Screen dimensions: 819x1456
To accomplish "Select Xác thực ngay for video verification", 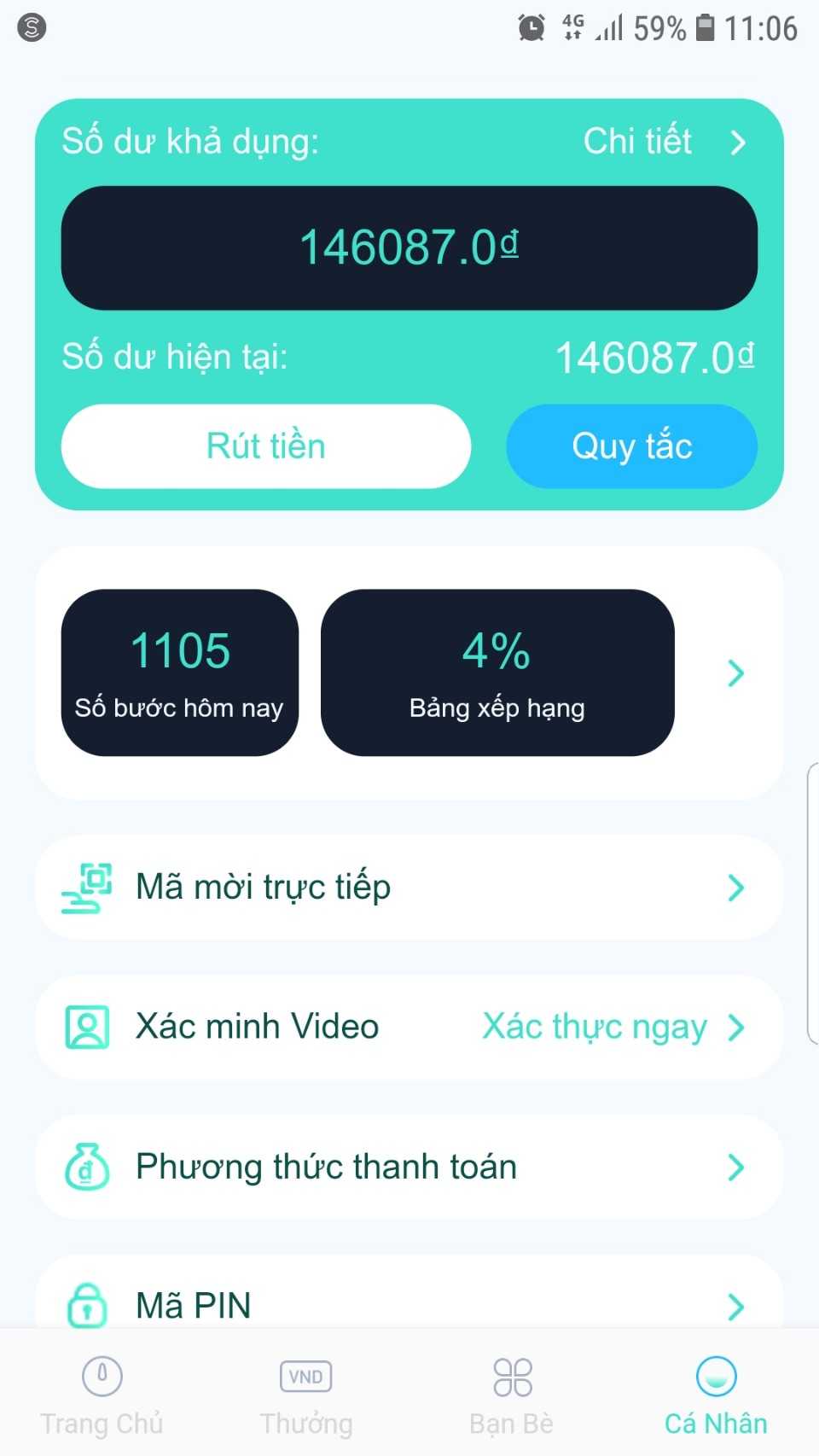I will coord(595,1027).
